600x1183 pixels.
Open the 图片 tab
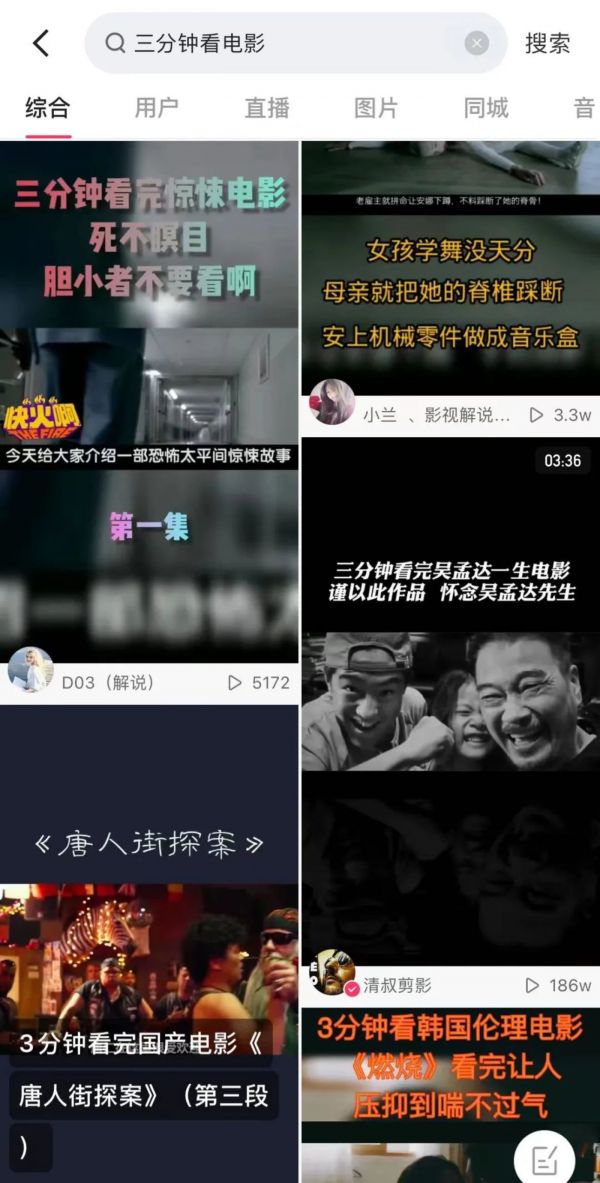(x=376, y=108)
